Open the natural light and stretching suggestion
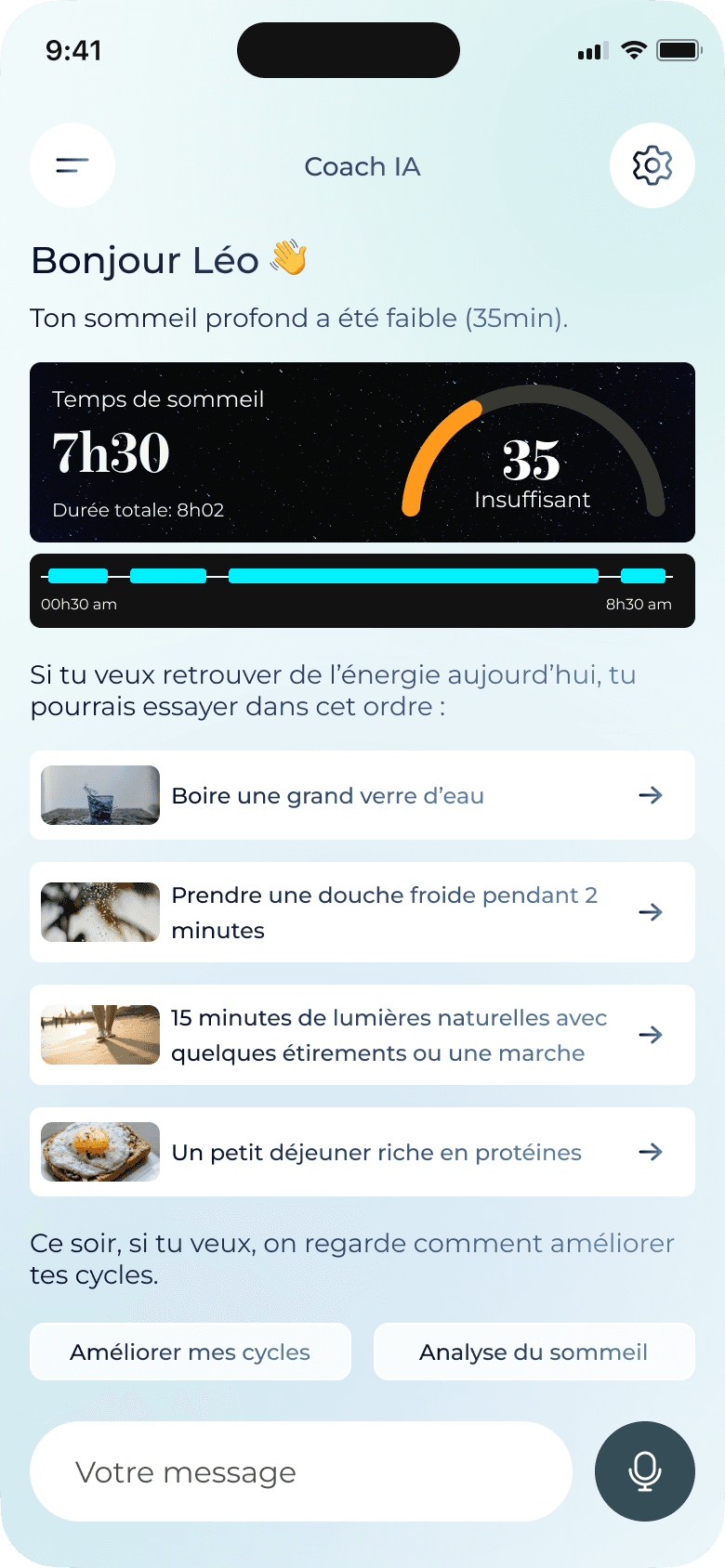 pos(362,1035)
